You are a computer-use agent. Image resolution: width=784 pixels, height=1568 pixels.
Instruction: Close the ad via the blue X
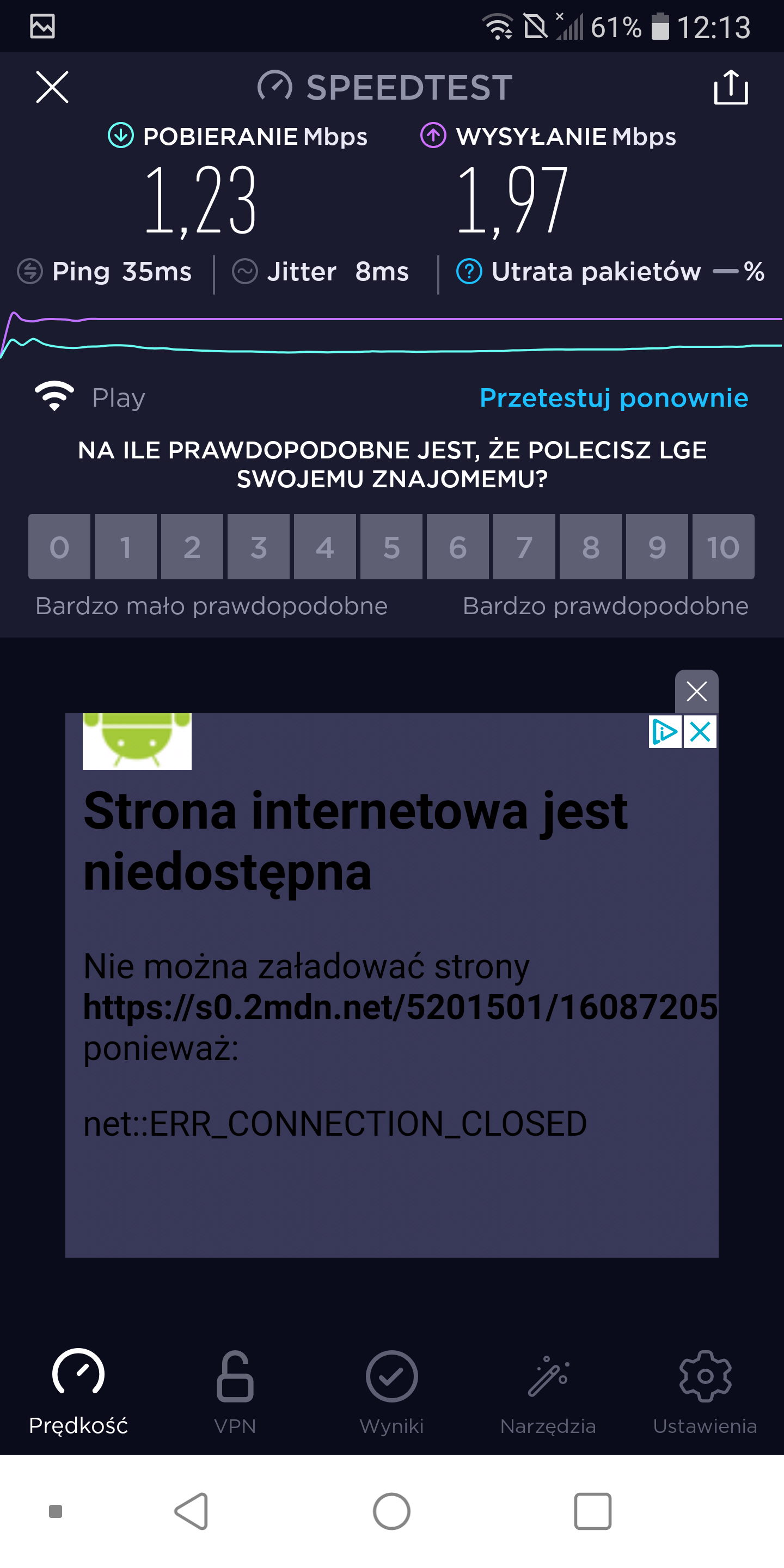click(x=700, y=732)
